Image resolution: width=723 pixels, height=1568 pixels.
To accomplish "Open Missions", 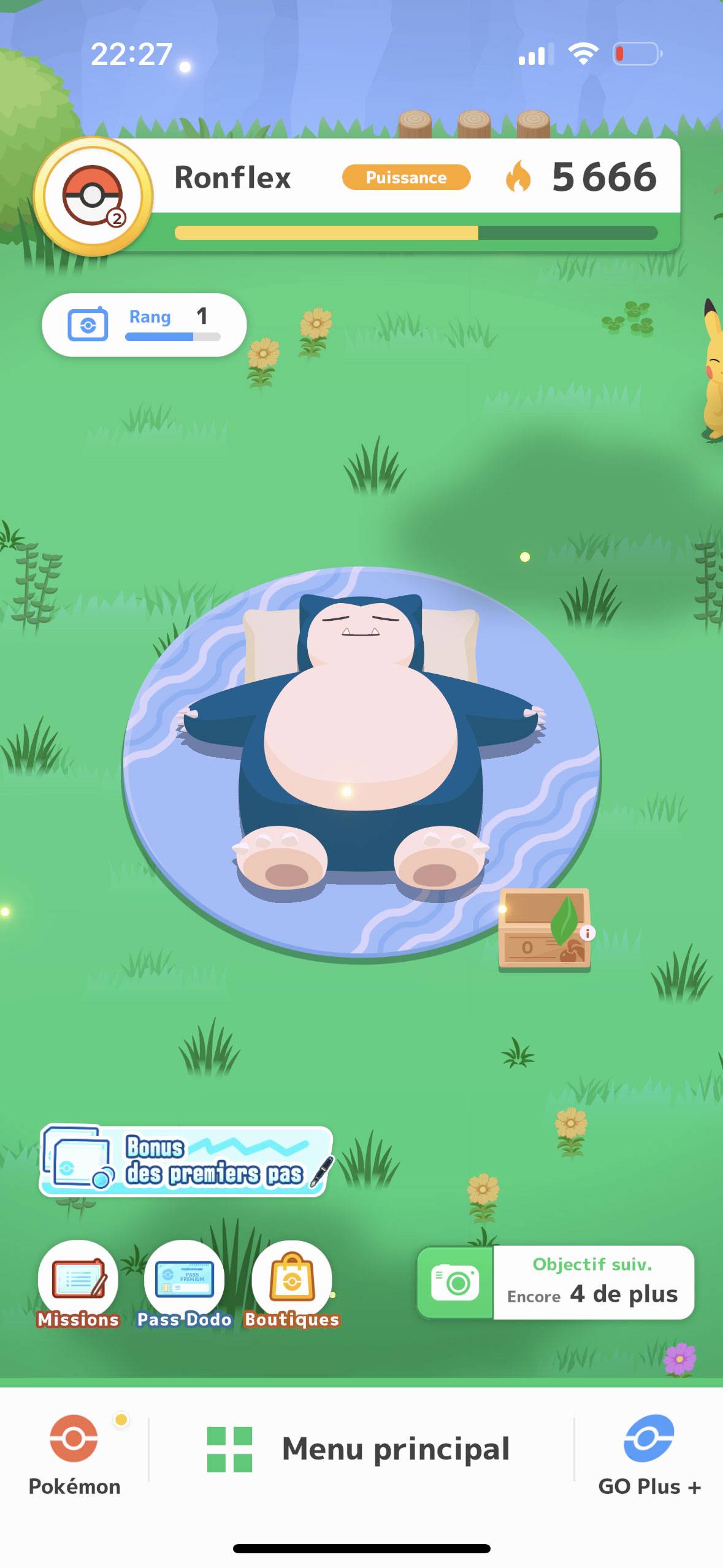I will click(78, 1285).
